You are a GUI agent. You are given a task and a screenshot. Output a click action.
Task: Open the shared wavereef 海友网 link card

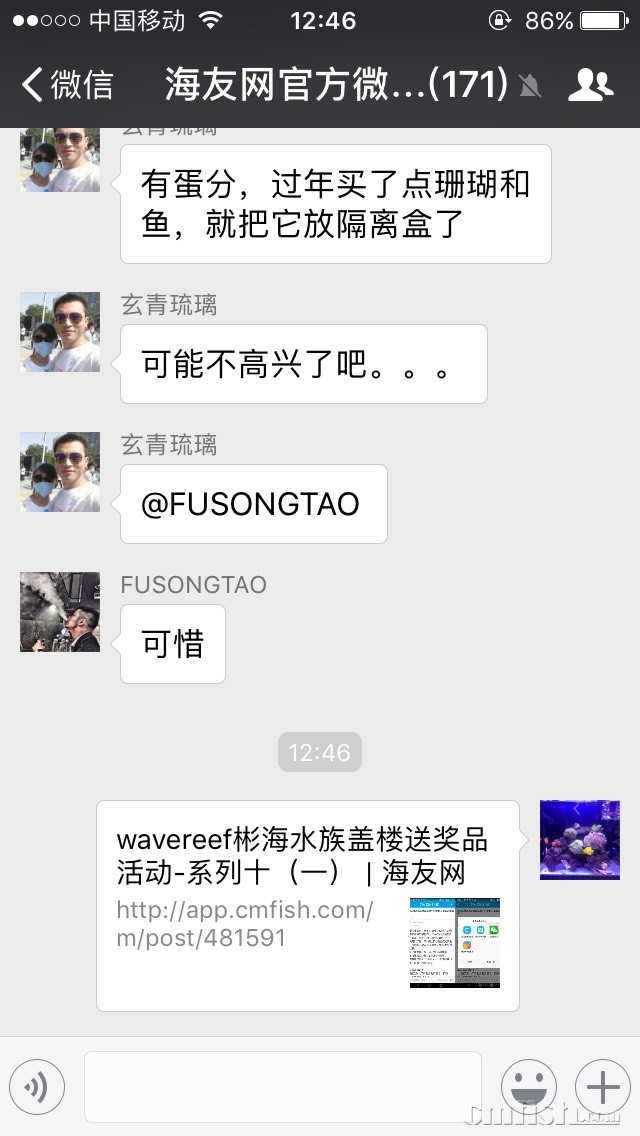click(308, 906)
